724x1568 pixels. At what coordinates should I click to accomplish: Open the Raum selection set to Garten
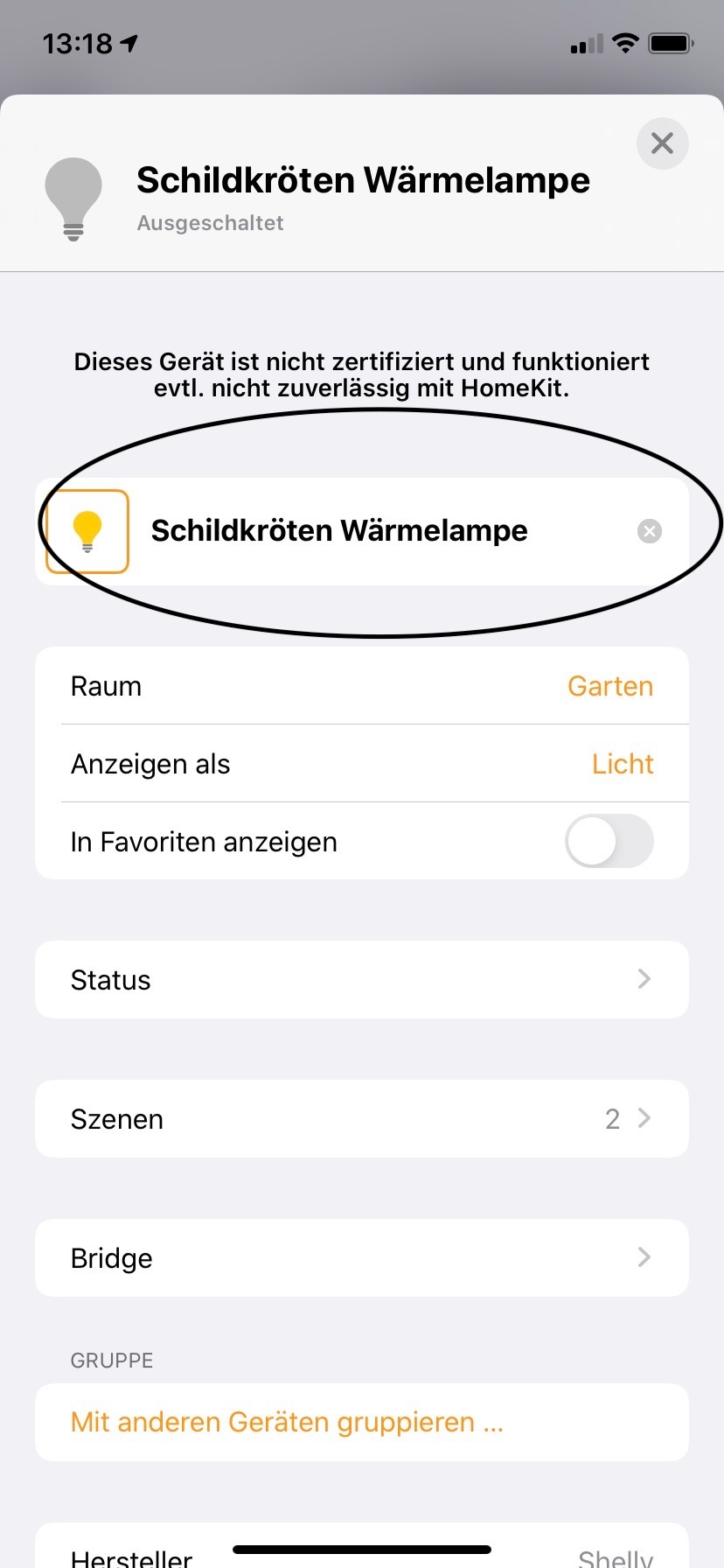click(361, 686)
